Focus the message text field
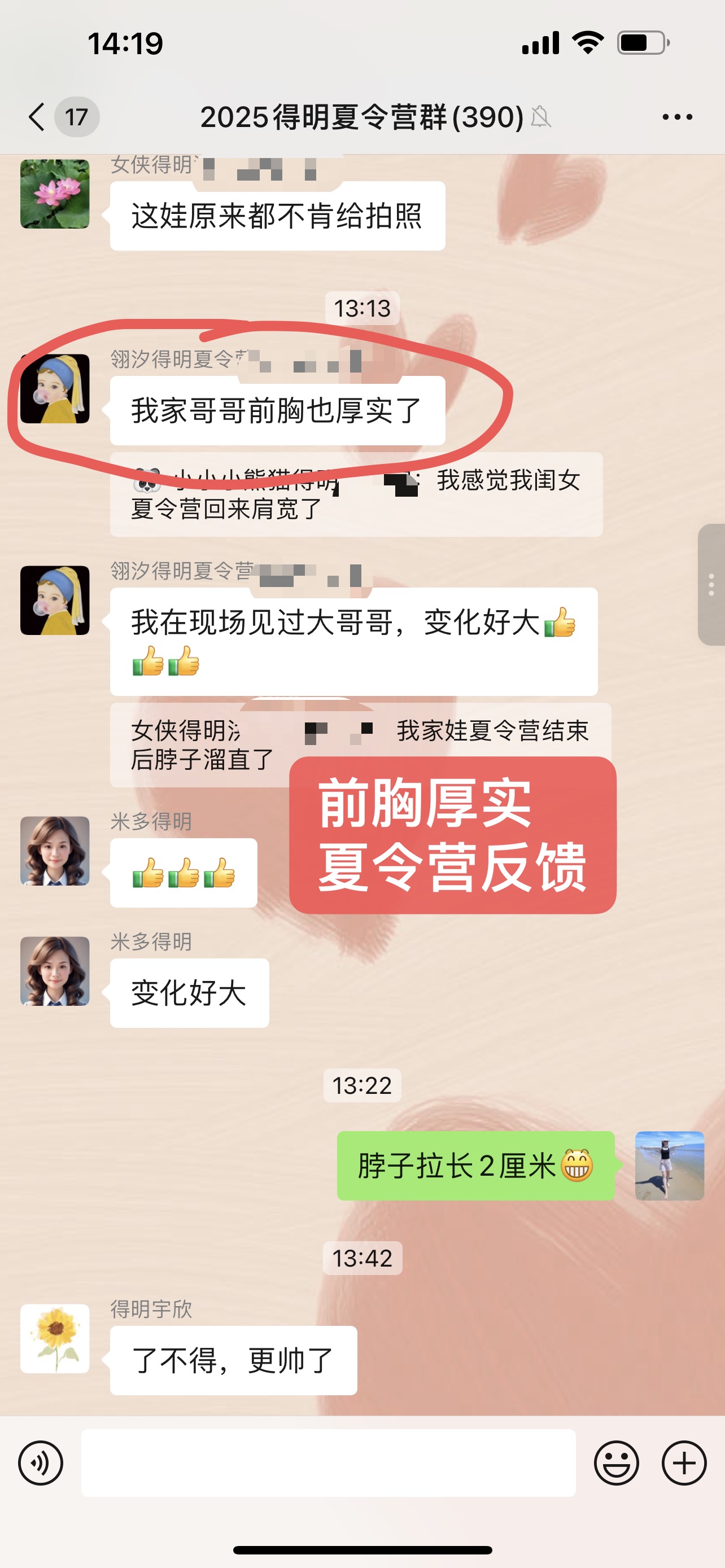The height and width of the screenshot is (1568, 725). (328, 1462)
